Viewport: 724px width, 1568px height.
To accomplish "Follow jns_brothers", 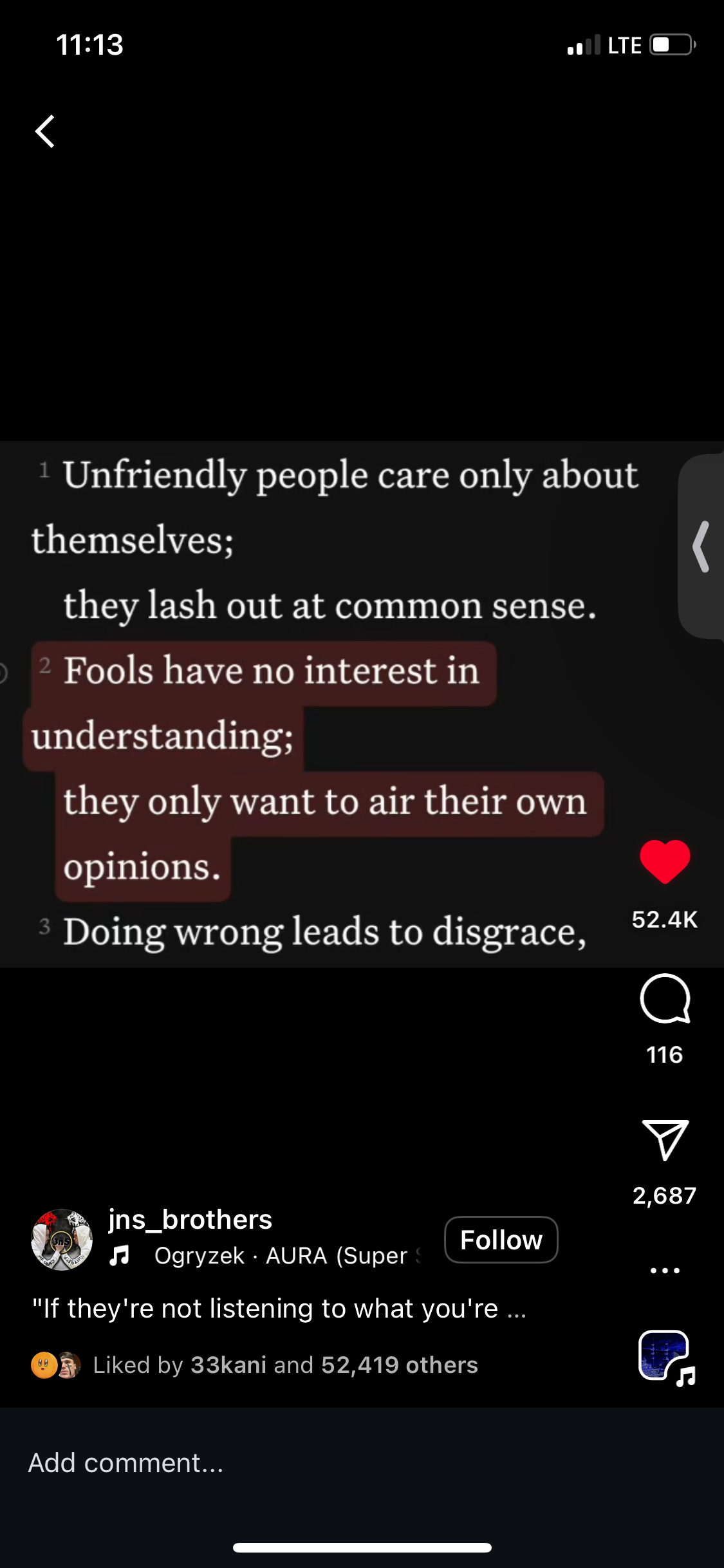I will tap(501, 1240).
